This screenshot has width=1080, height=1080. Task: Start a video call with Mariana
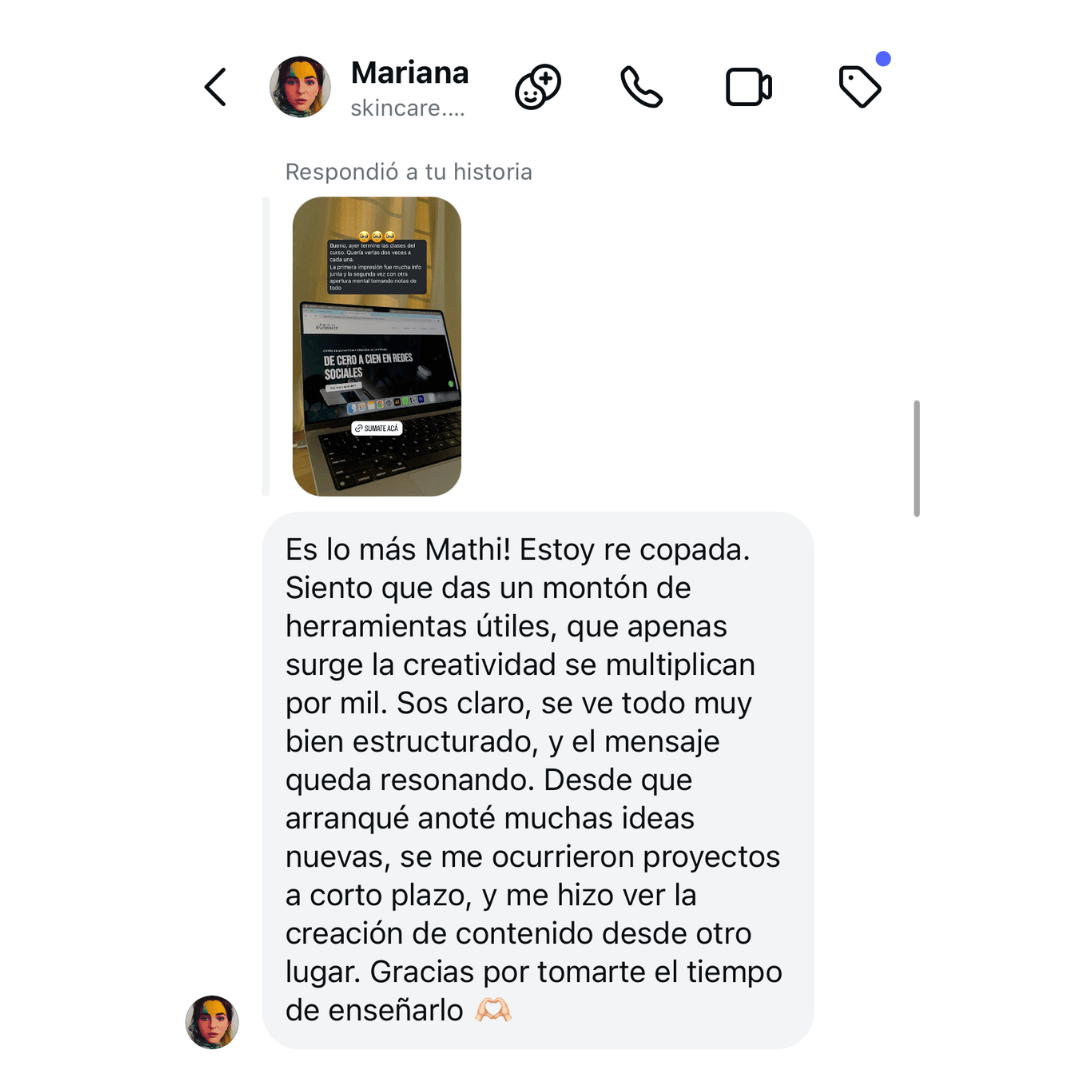click(x=748, y=87)
